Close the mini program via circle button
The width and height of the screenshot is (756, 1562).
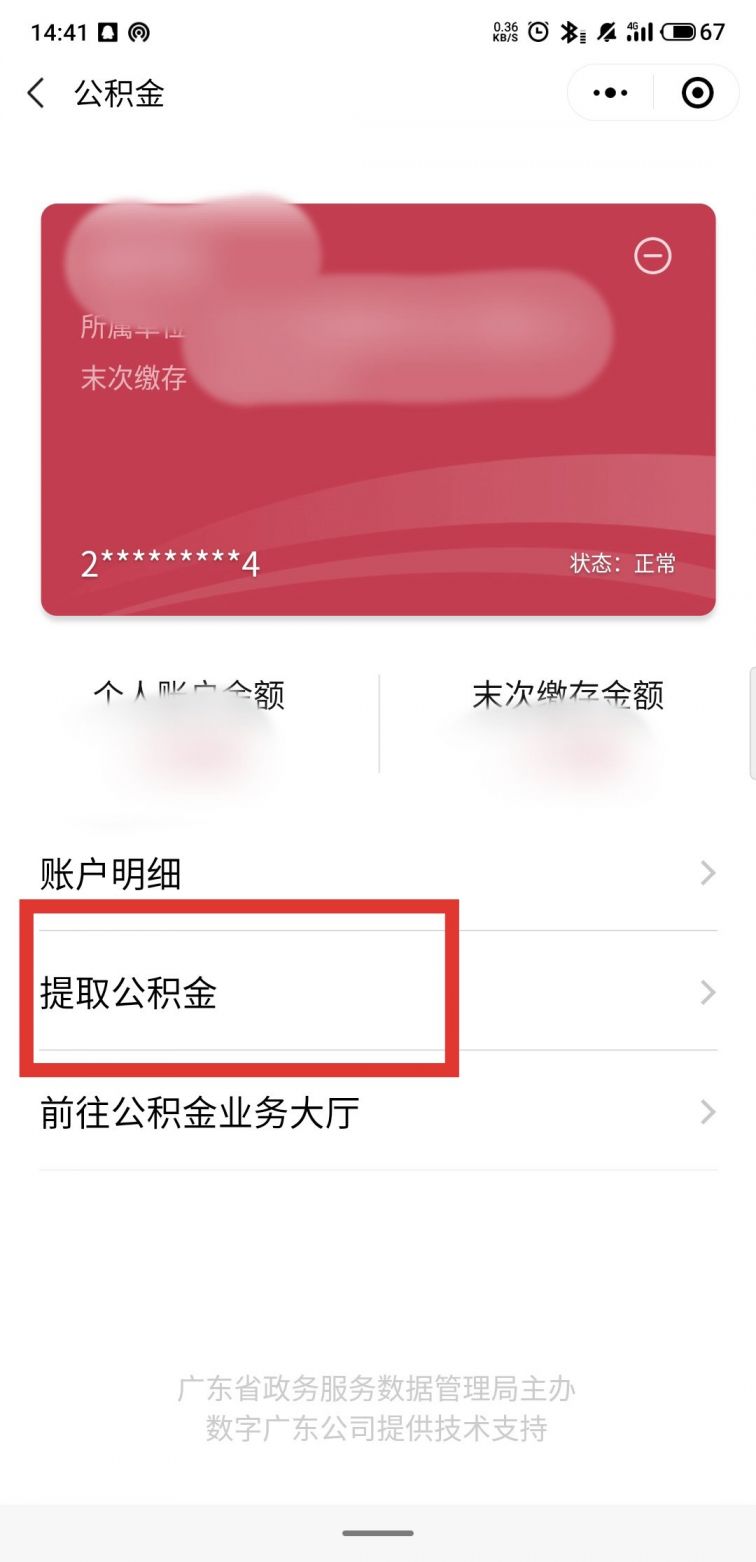click(697, 93)
